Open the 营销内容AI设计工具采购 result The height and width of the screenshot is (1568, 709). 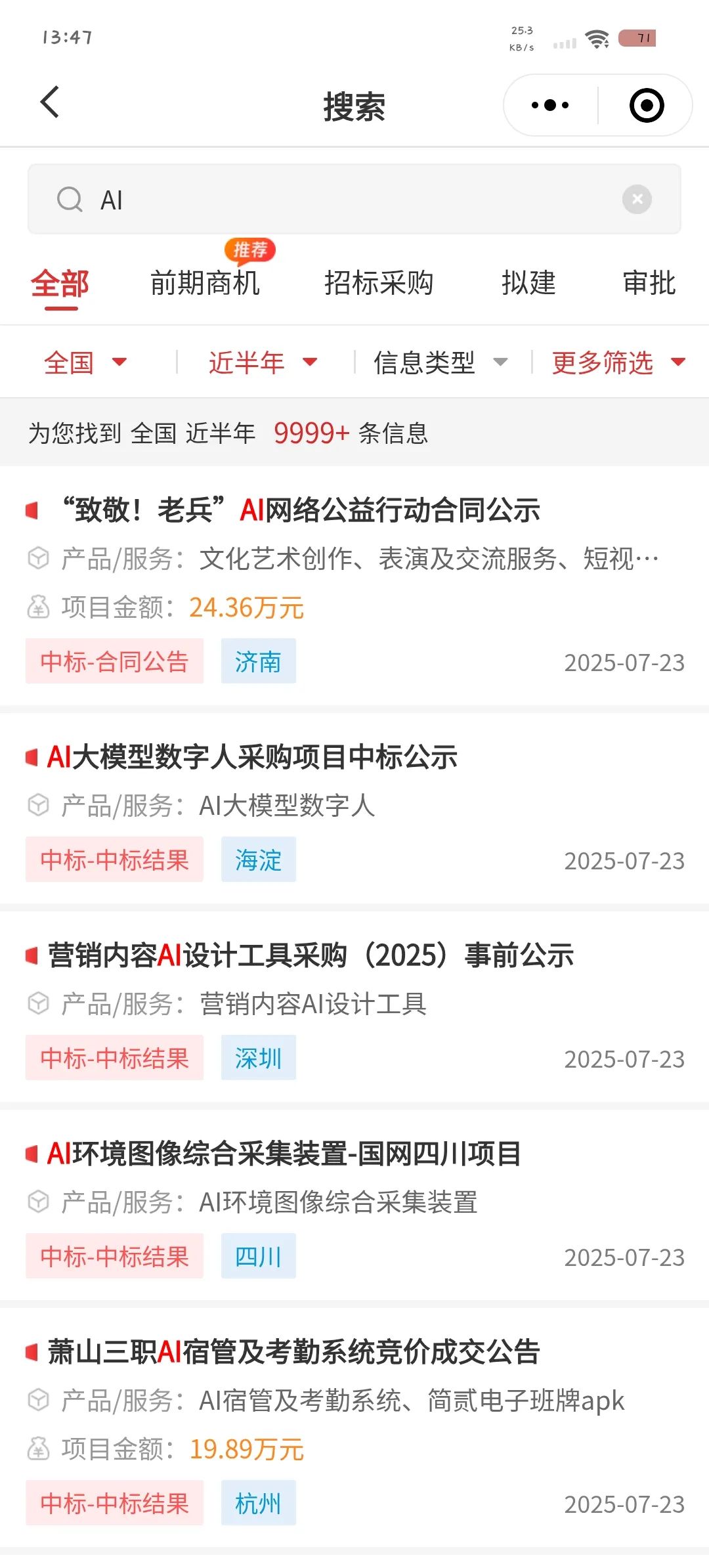pyautogui.click(x=354, y=1007)
